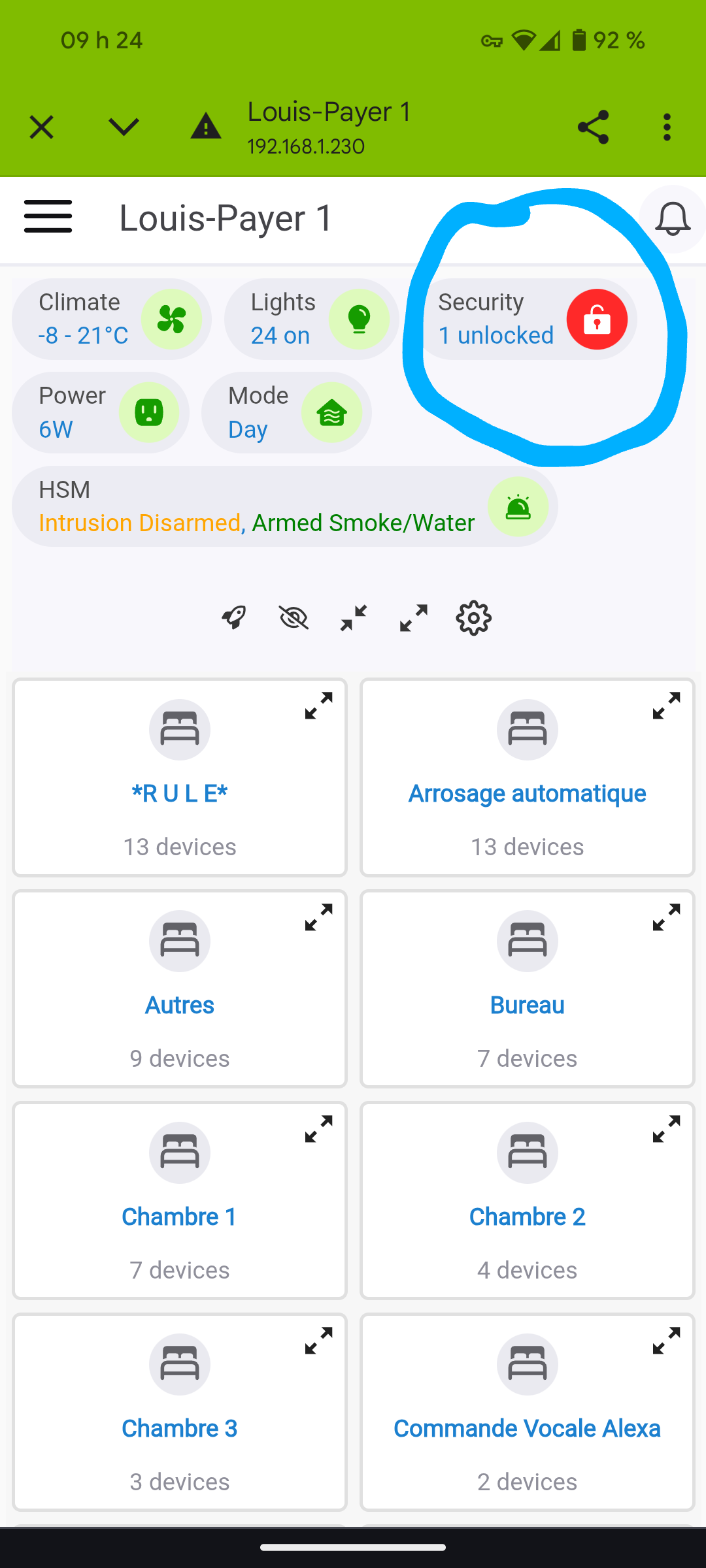Share this page via the share icon
706x1568 pixels.
pos(593,127)
